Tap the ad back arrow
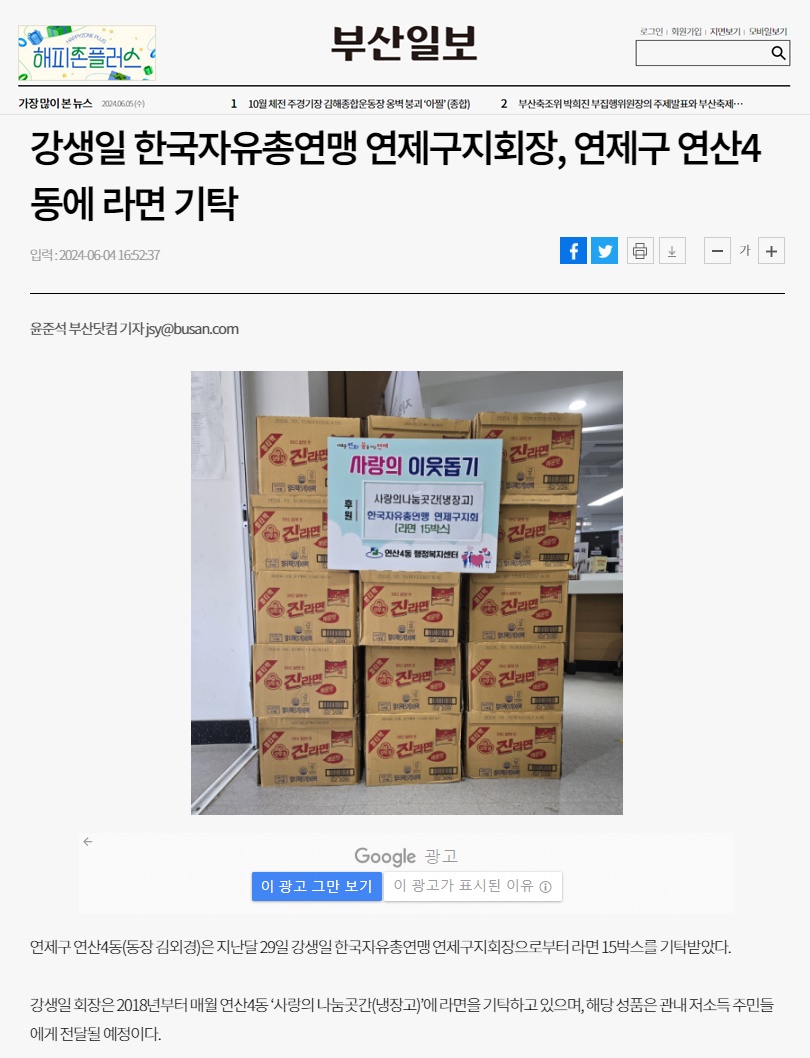The height and width of the screenshot is (1058, 810). pyautogui.click(x=88, y=842)
